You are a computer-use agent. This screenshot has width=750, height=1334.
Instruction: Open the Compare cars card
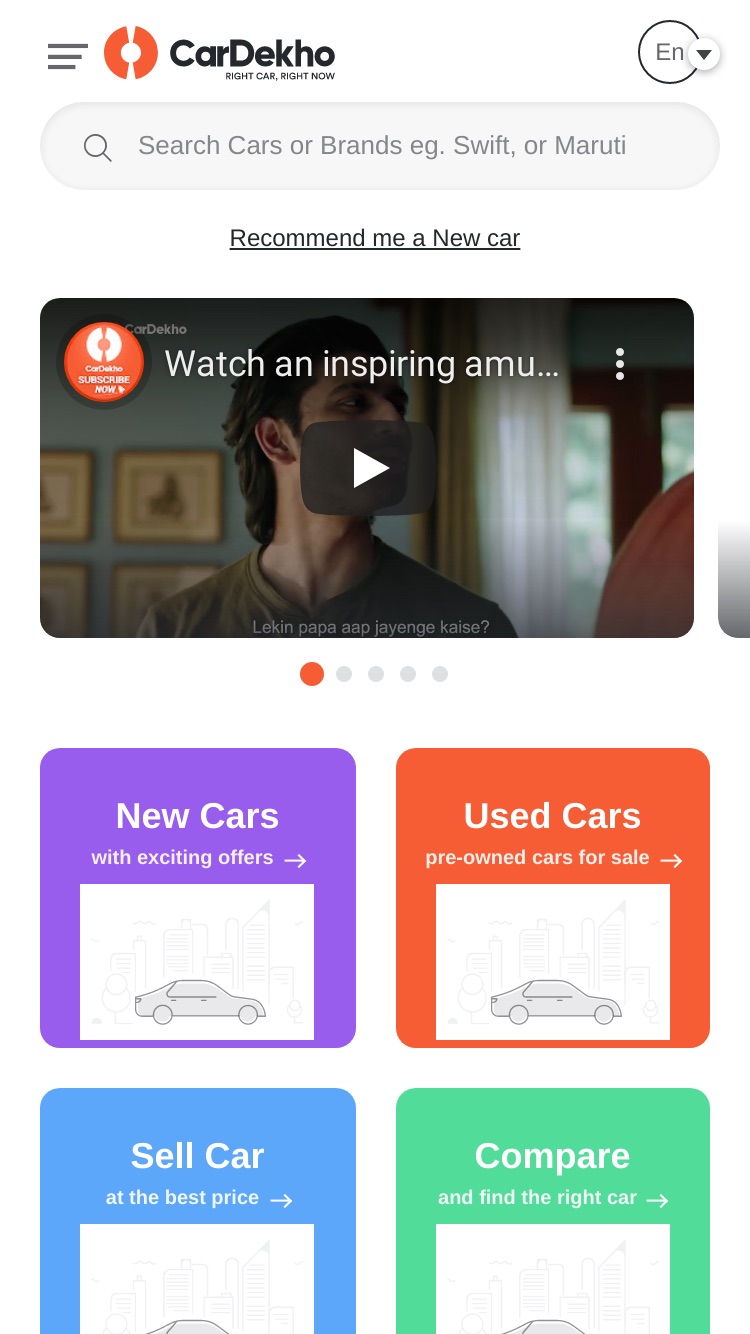point(553,1211)
